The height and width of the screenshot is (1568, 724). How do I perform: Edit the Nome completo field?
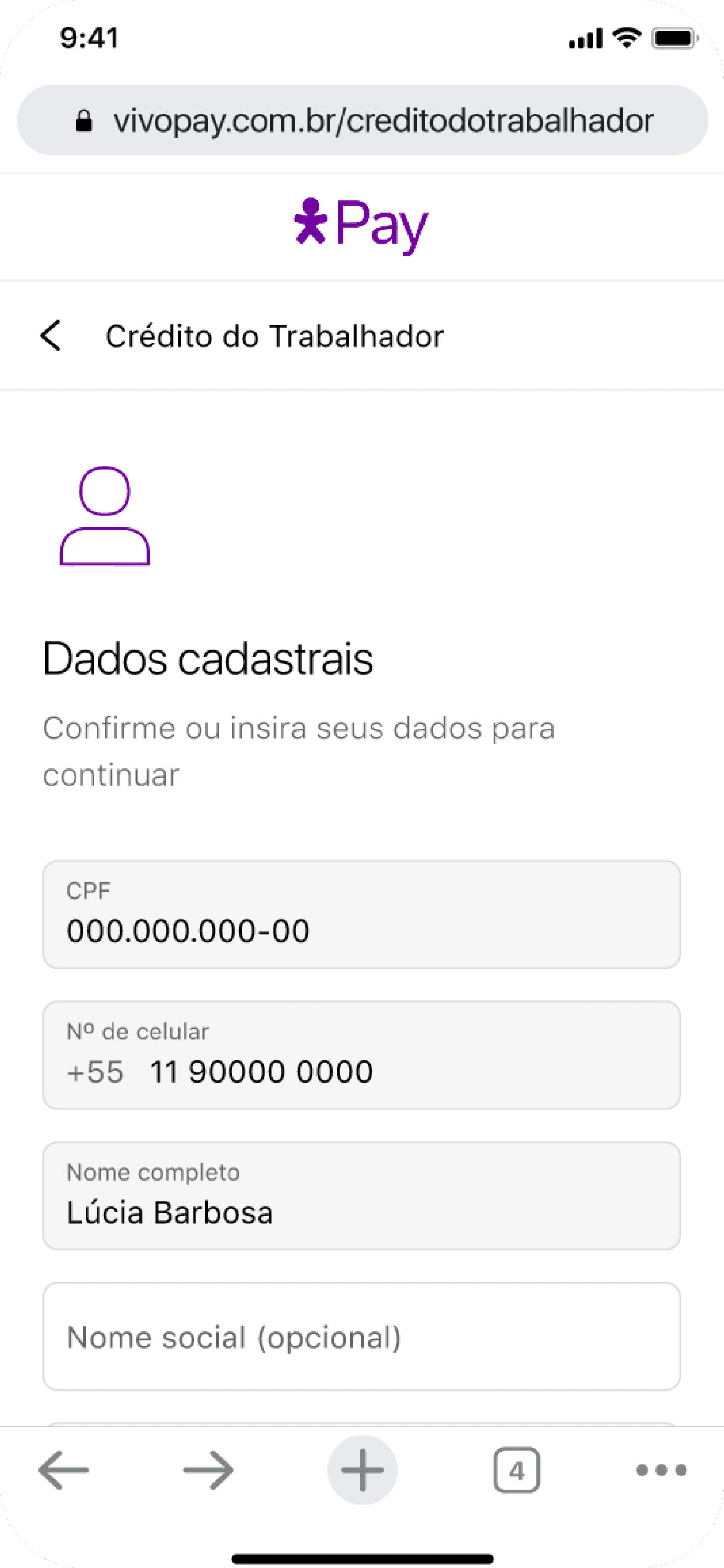coord(362,1195)
